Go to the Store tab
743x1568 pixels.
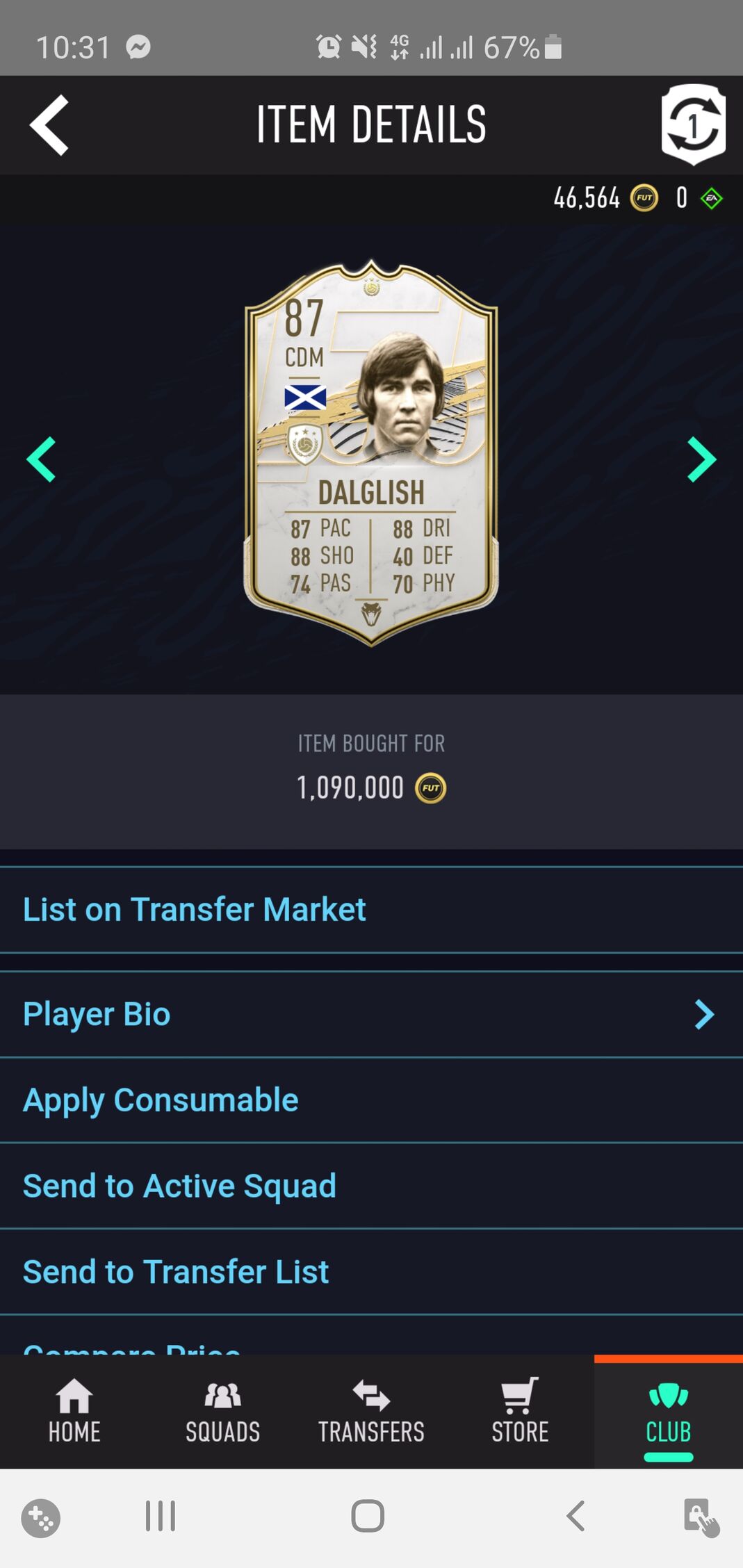(x=520, y=1411)
